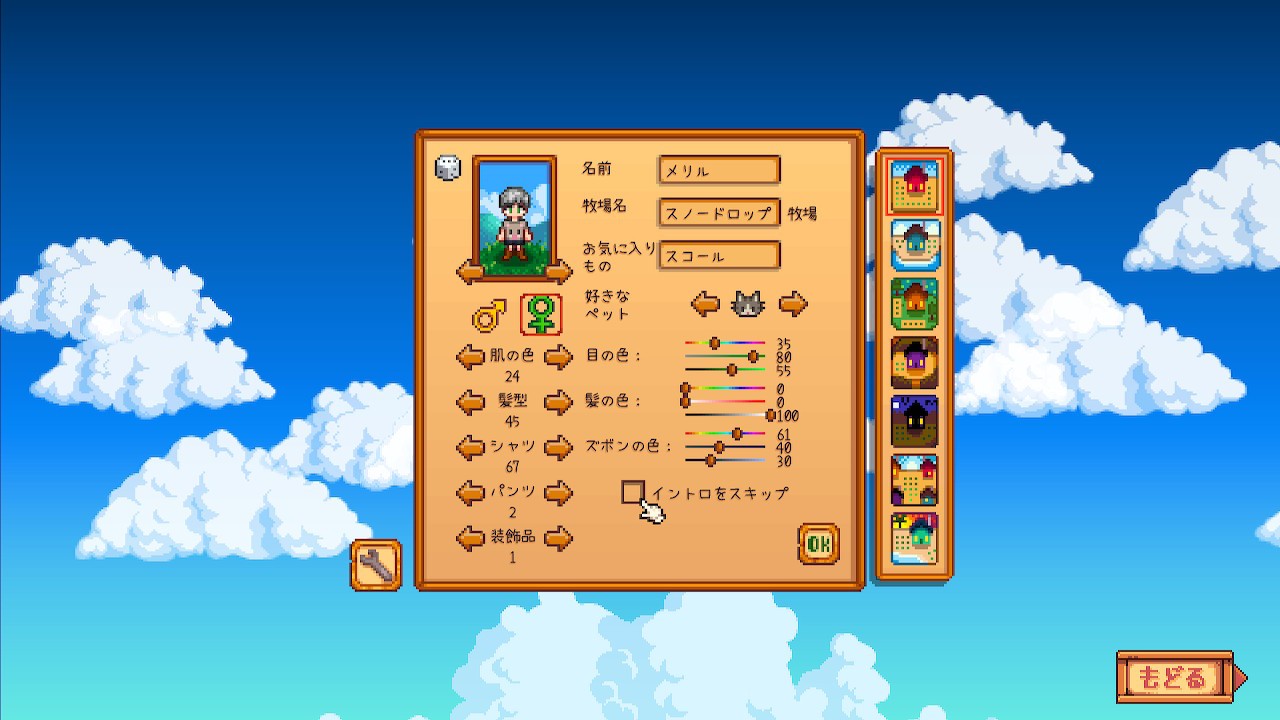
Task: Edit the 名前 name field
Action: pos(719,171)
